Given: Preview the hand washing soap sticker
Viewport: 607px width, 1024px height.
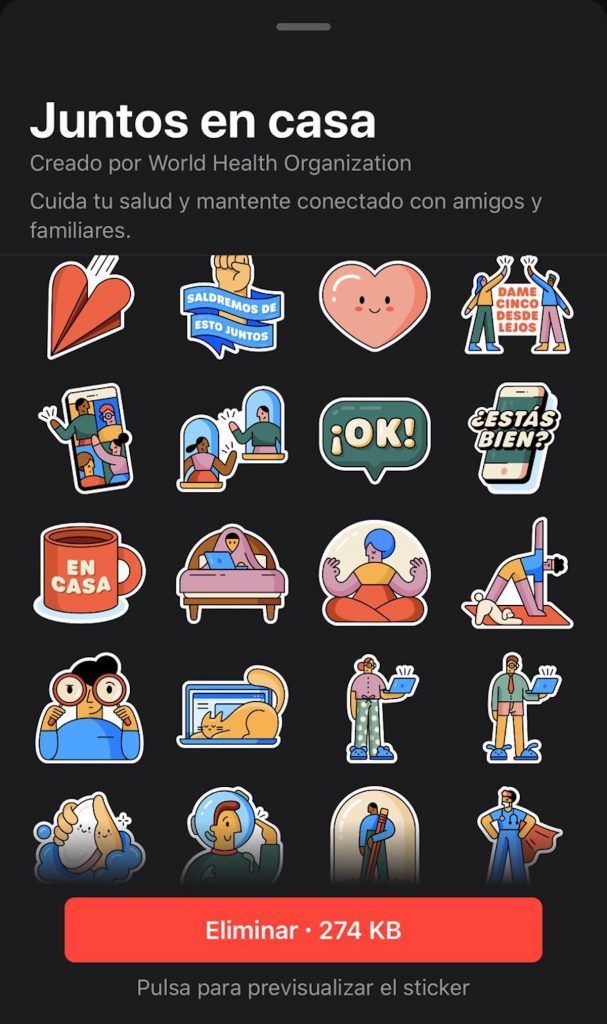Looking at the screenshot, I should 89,838.
